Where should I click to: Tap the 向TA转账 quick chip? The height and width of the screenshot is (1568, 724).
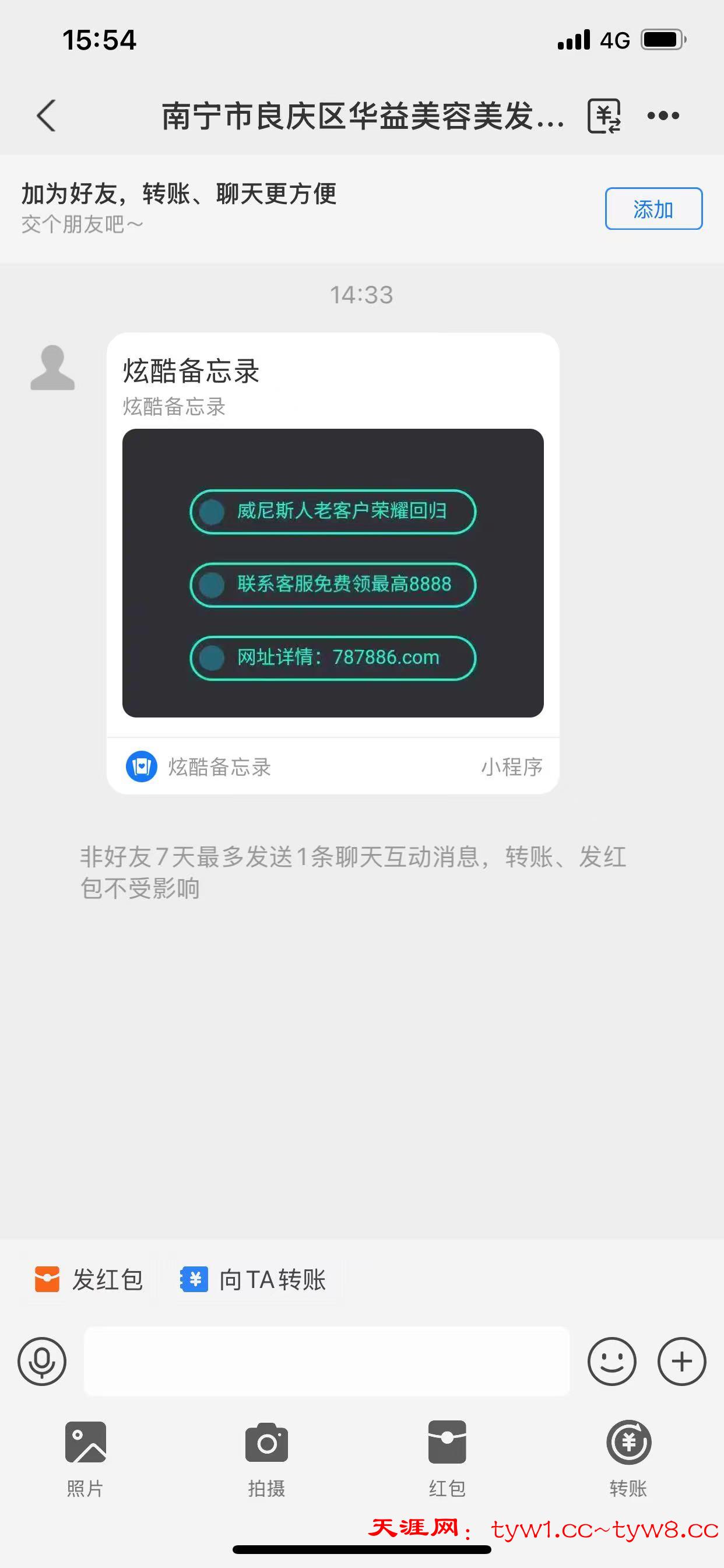(254, 1279)
